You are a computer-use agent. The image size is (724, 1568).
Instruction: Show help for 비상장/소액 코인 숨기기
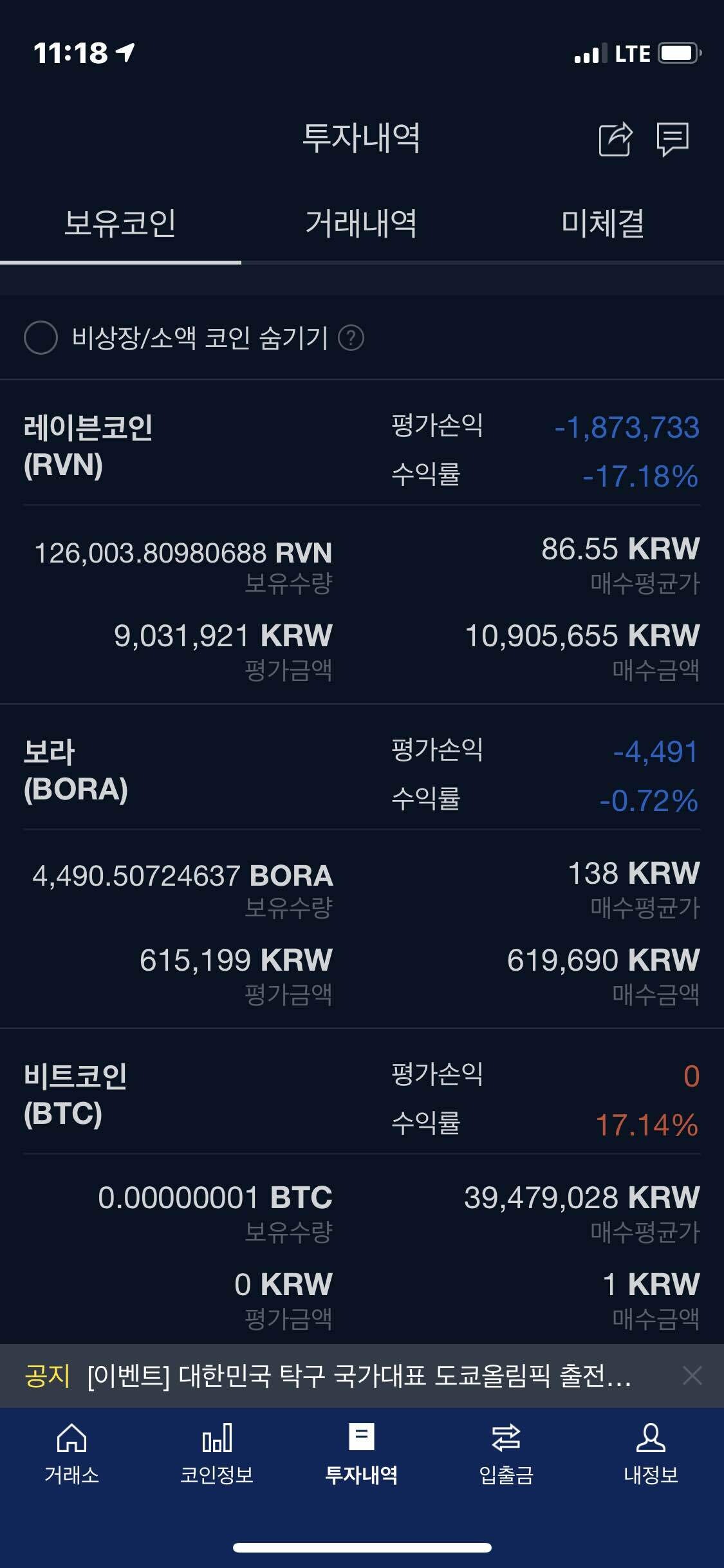[351, 338]
